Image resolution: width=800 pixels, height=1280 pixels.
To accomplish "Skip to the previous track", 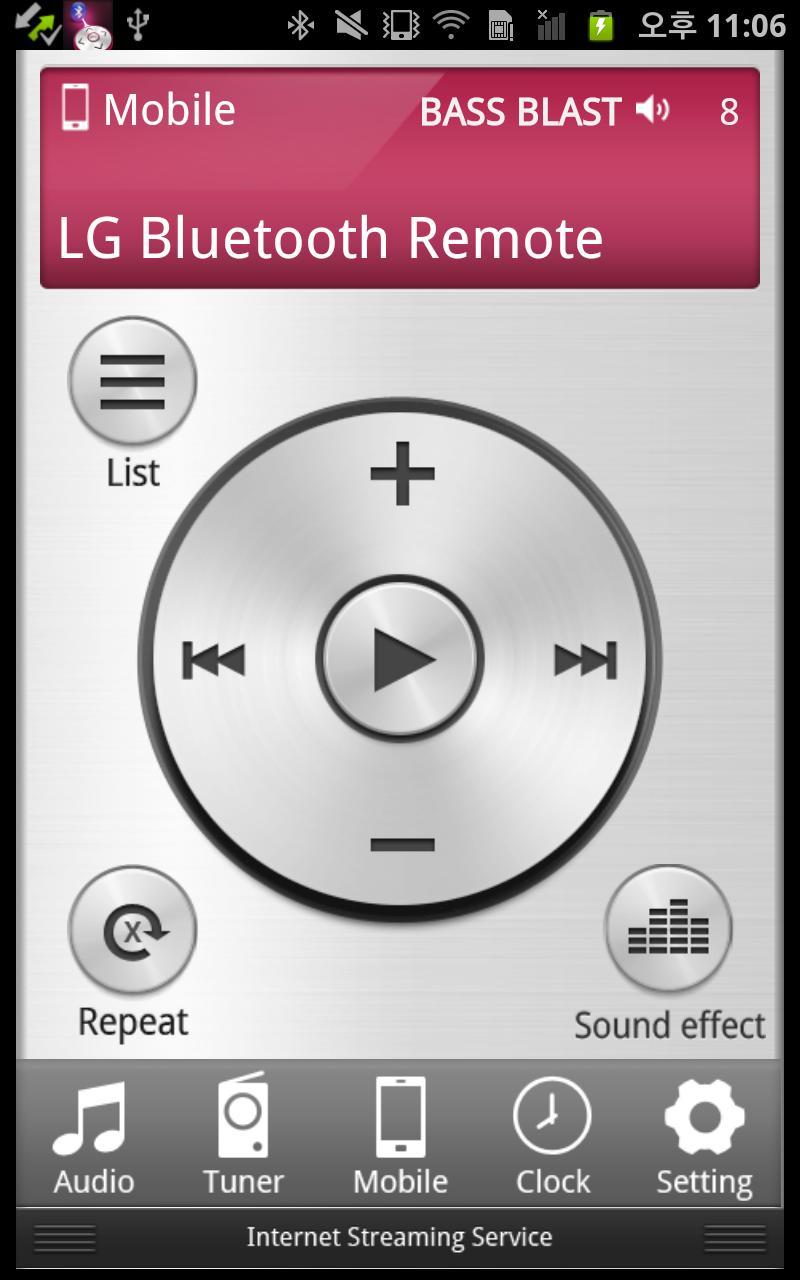I will click(214, 660).
